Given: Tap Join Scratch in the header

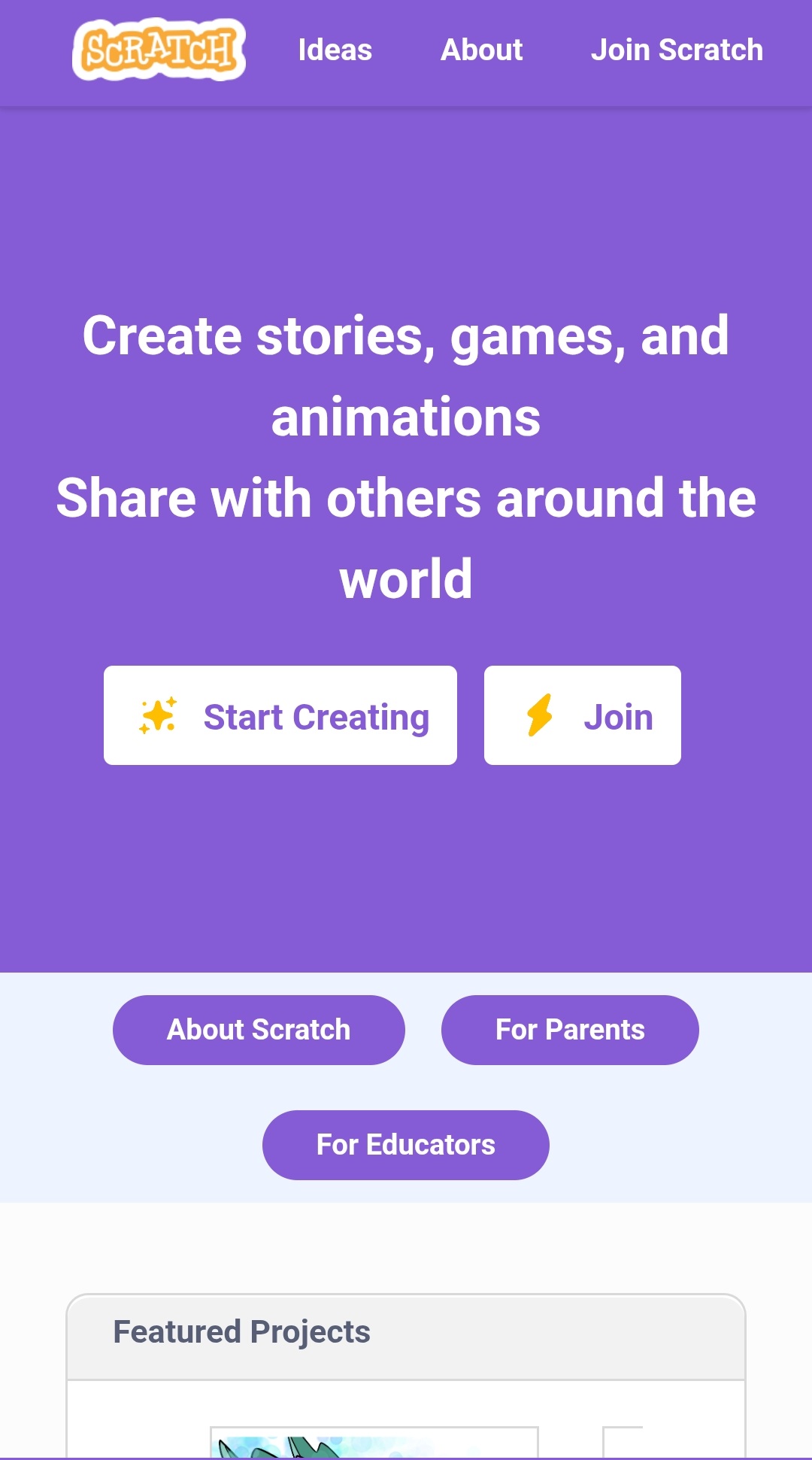Looking at the screenshot, I should [x=677, y=50].
